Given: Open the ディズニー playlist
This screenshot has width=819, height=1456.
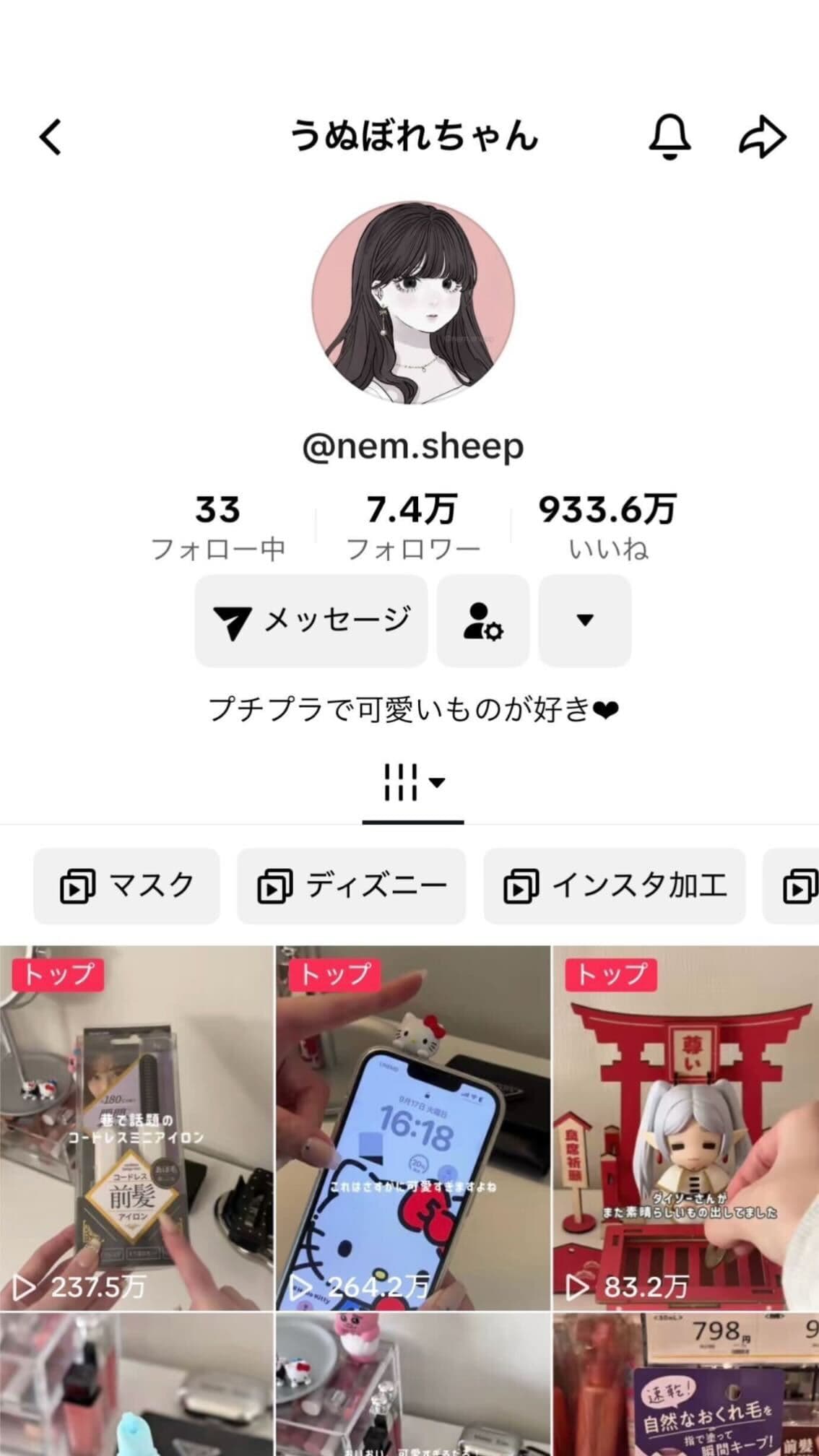Looking at the screenshot, I should point(352,885).
